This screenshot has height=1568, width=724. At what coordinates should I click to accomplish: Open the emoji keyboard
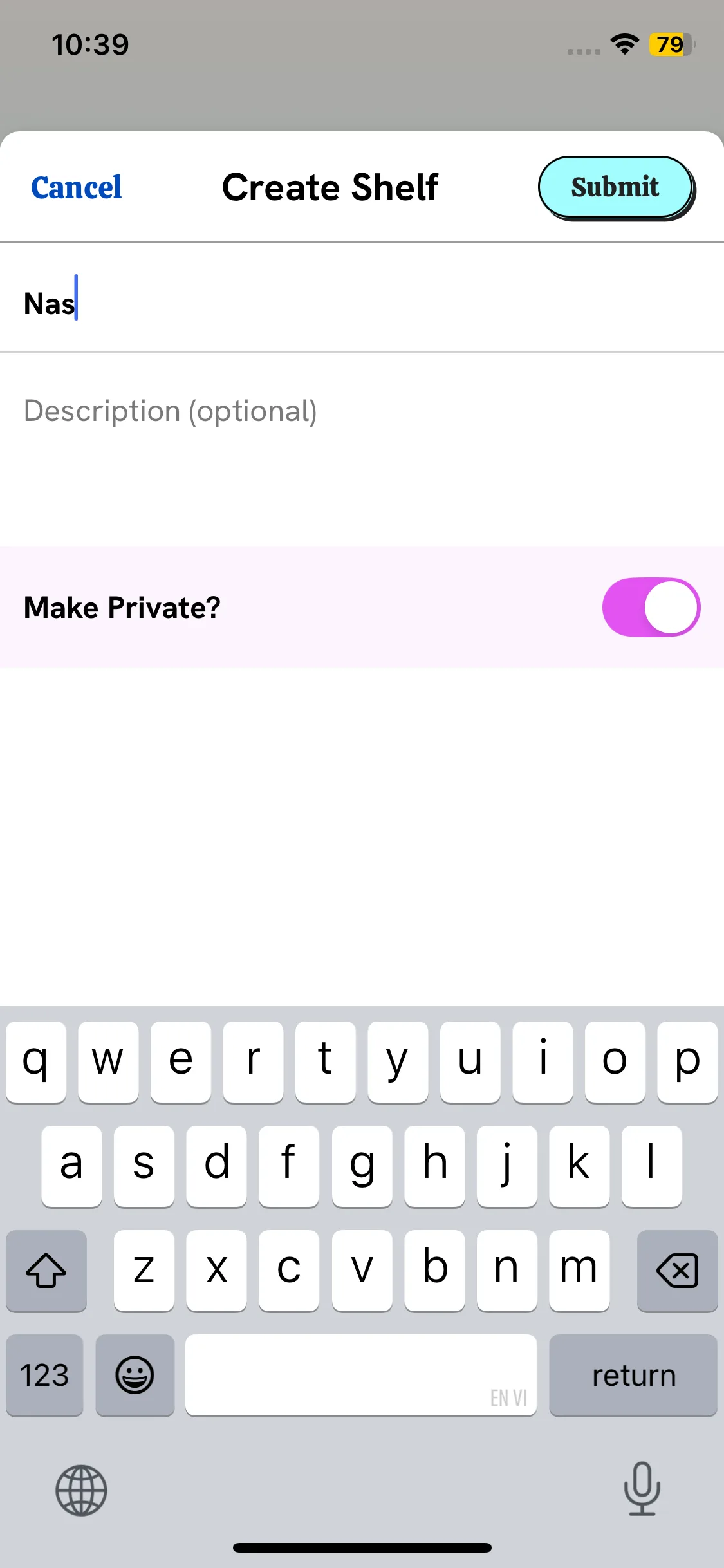(135, 1376)
